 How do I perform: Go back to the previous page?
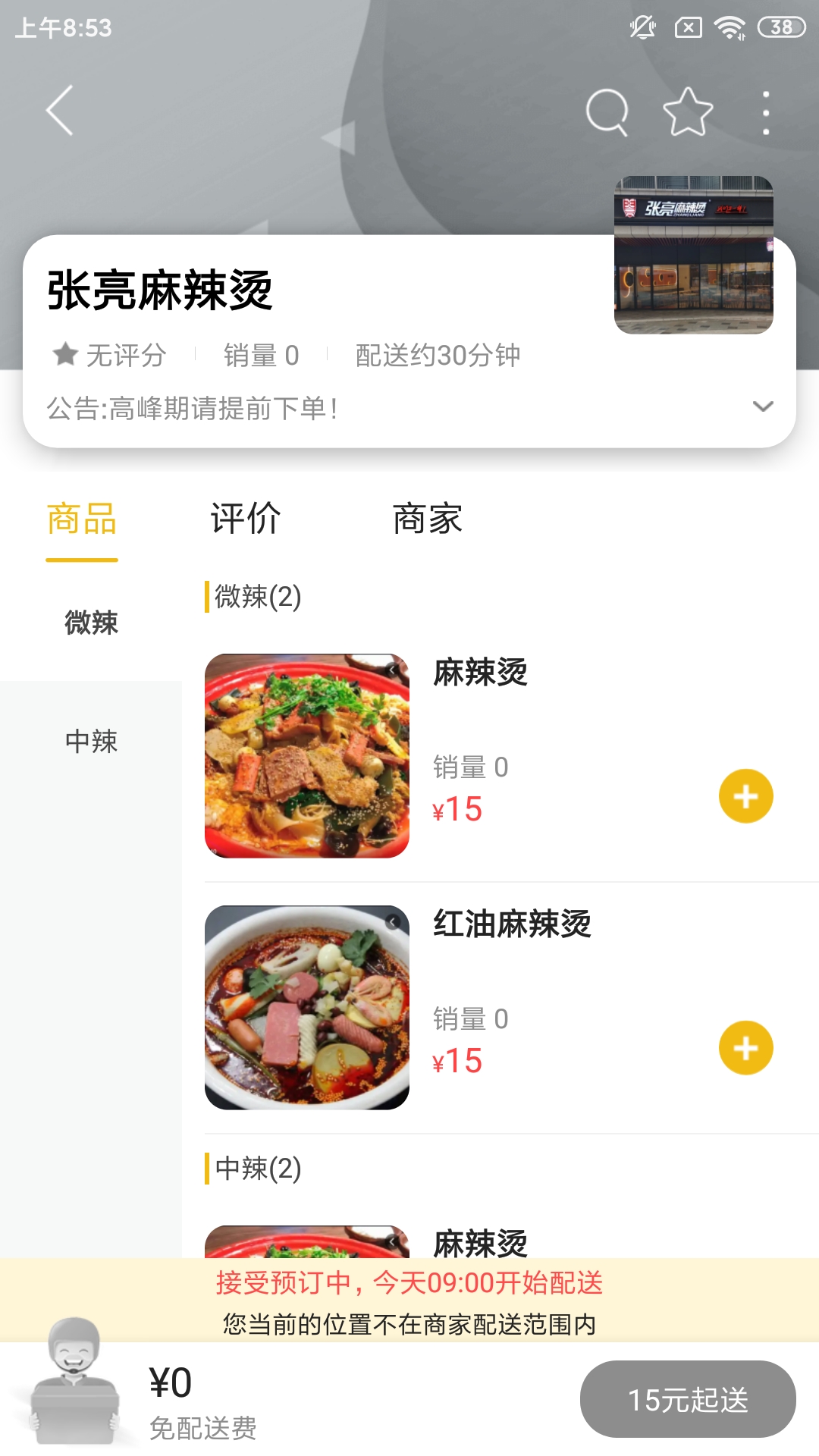pos(60,111)
